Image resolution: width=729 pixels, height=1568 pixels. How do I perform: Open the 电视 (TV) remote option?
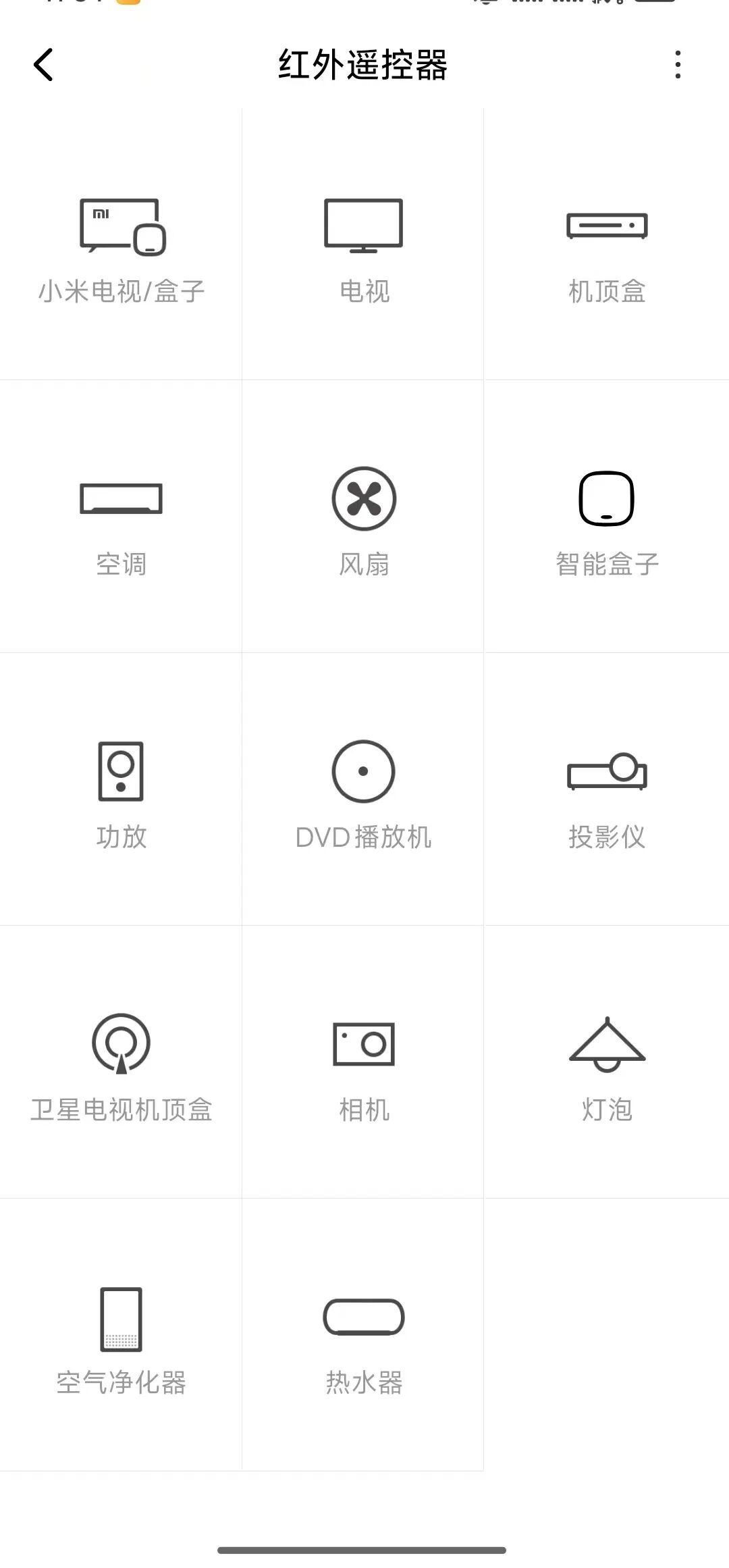tap(364, 250)
